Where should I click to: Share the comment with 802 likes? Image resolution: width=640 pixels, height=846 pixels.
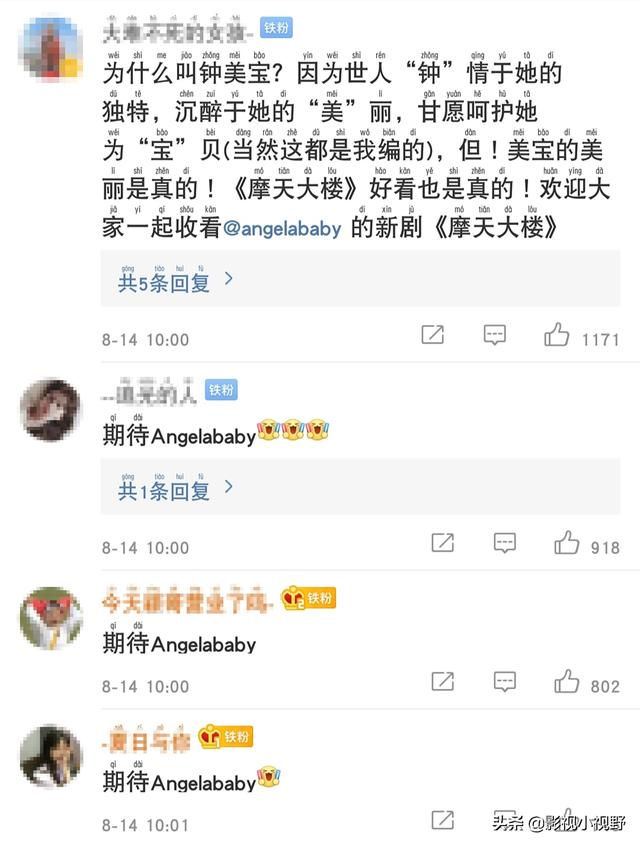pyautogui.click(x=442, y=682)
